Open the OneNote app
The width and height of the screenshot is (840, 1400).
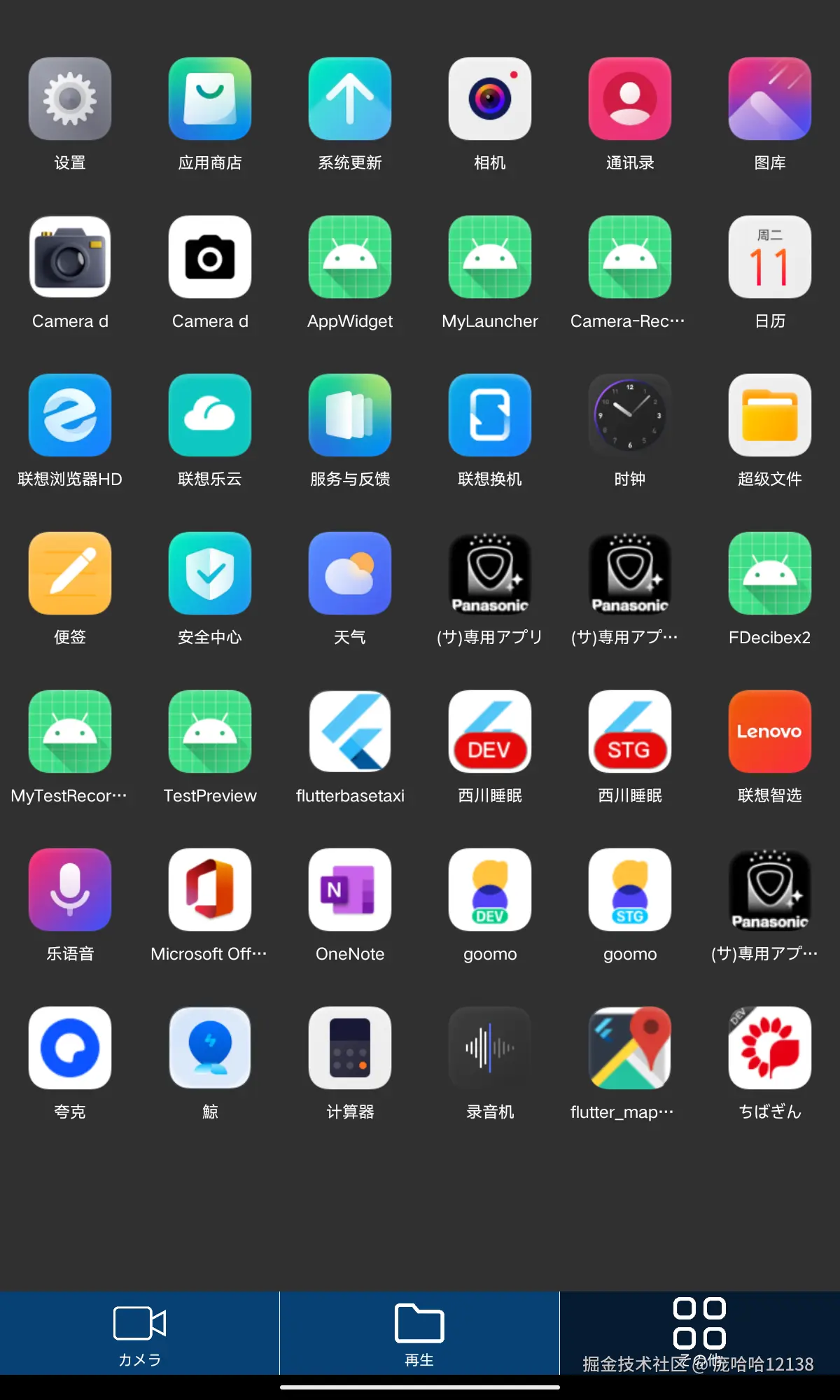[350, 890]
